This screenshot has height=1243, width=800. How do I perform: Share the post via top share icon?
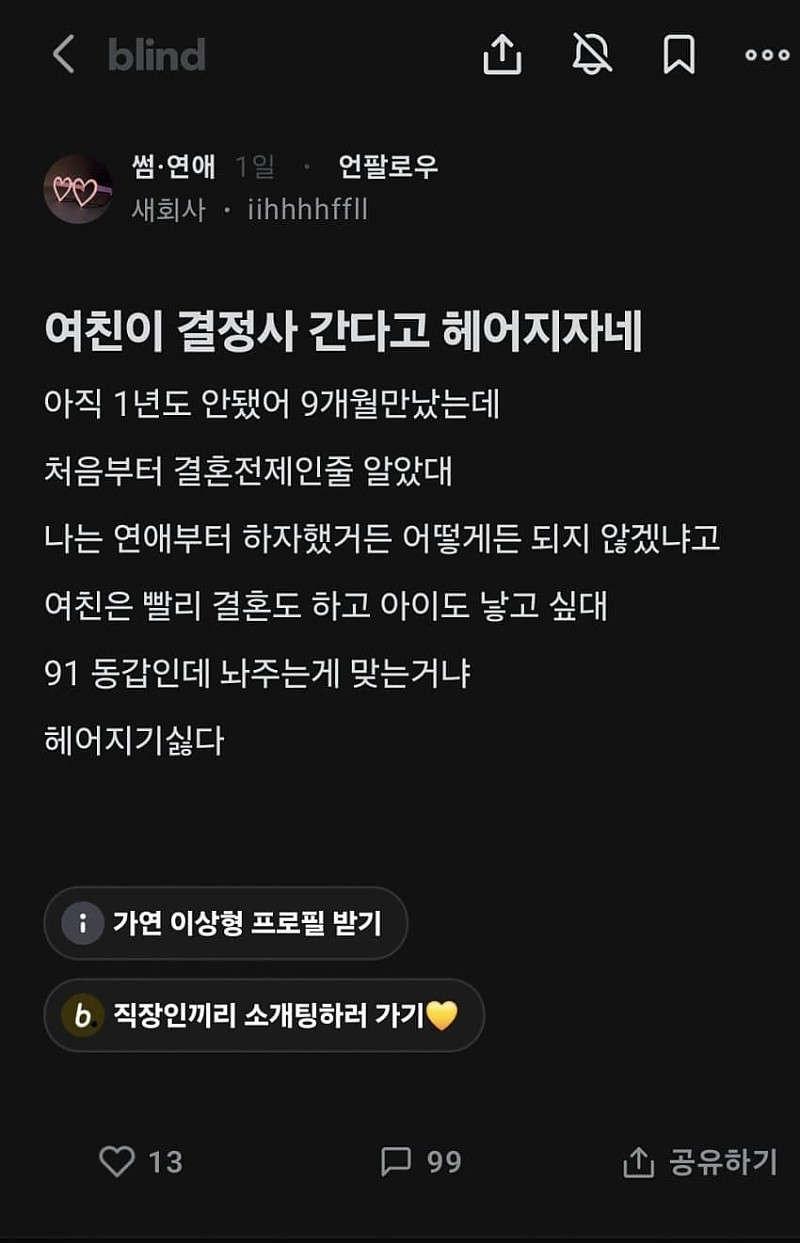pyautogui.click(x=502, y=54)
